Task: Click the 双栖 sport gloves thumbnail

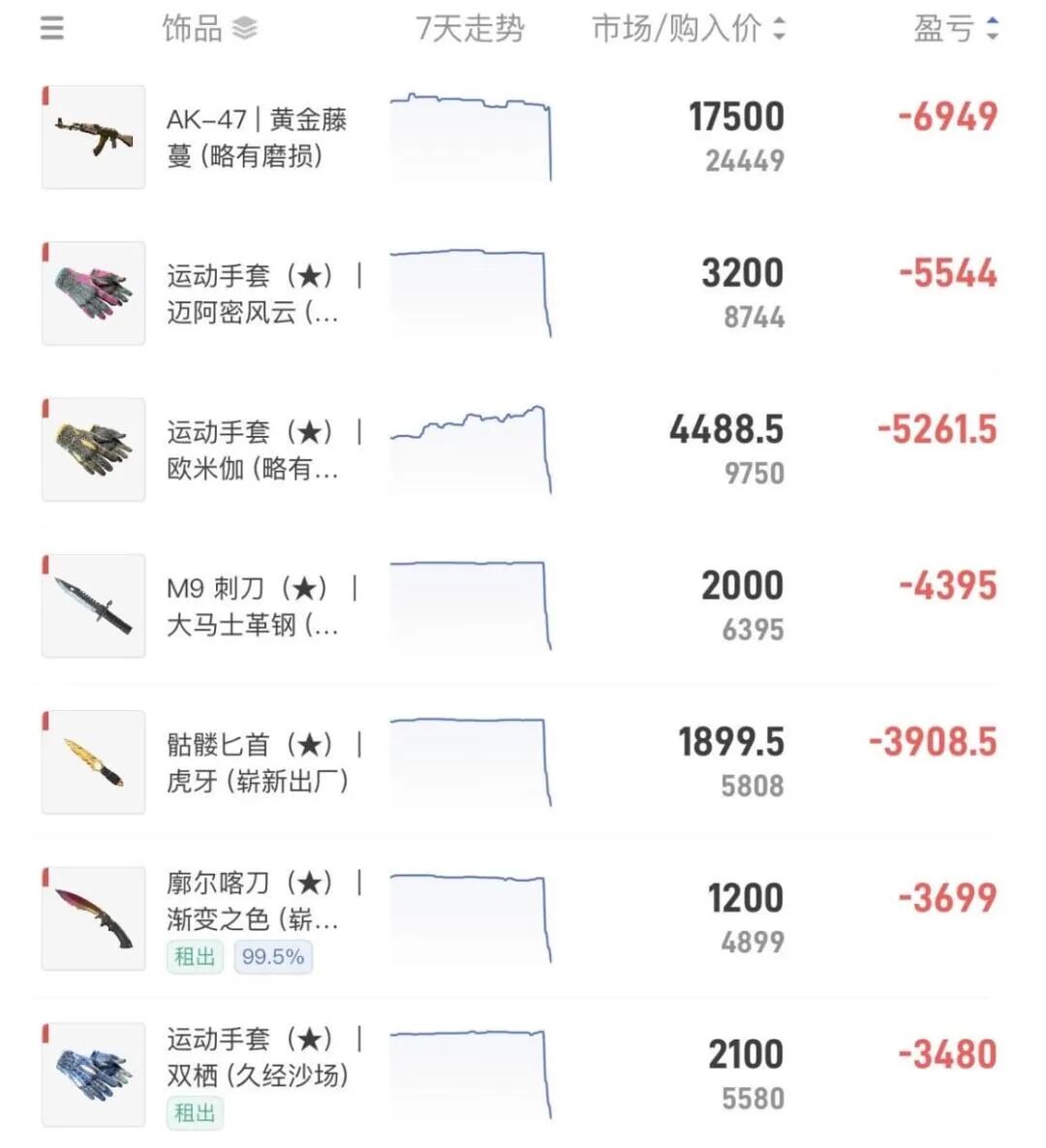Action: [x=92, y=1075]
